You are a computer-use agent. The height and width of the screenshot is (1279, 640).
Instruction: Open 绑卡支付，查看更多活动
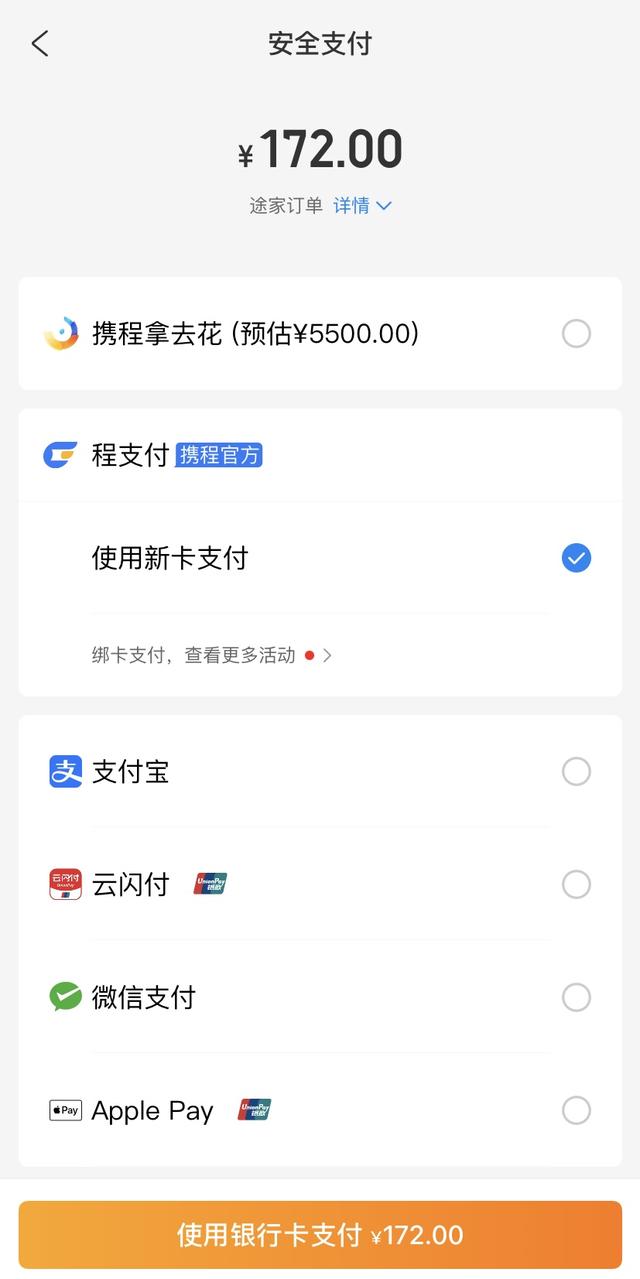pos(212,656)
